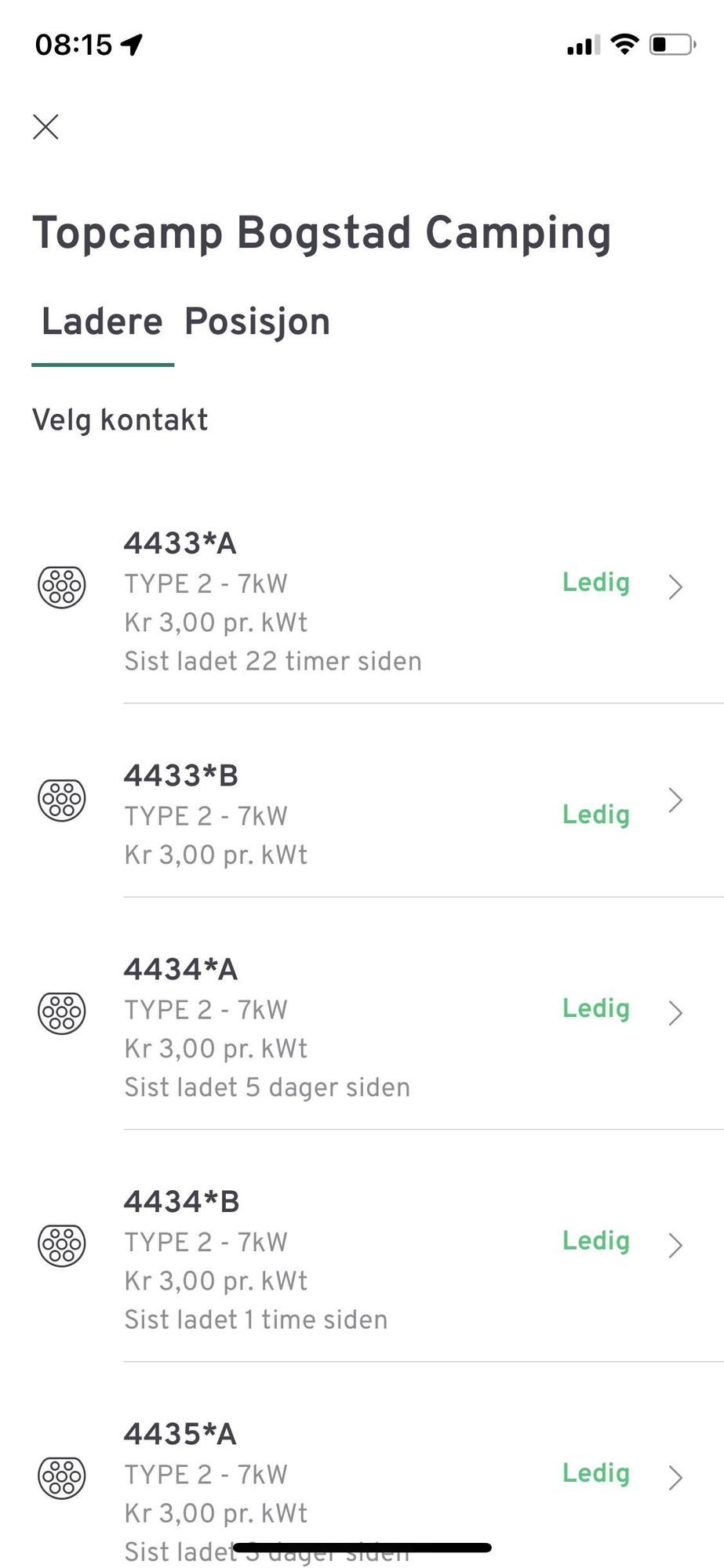Close the Topcamp Bogstad Camping screen
This screenshot has width=724, height=1568.
(45, 127)
